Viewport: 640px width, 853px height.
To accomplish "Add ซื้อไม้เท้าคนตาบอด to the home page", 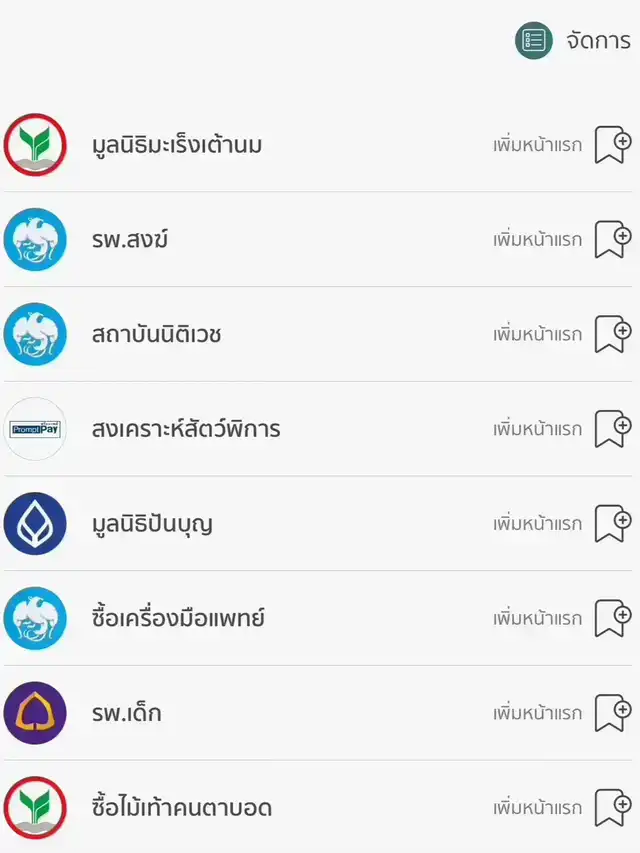I will point(612,807).
